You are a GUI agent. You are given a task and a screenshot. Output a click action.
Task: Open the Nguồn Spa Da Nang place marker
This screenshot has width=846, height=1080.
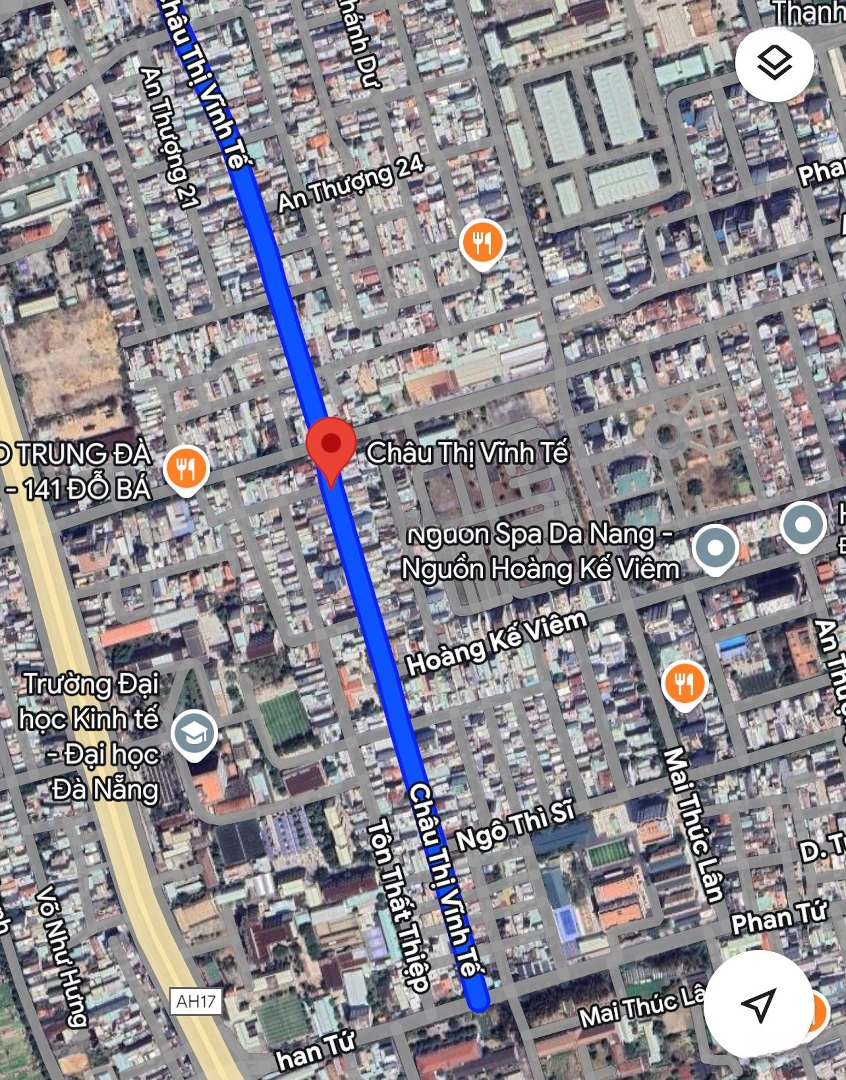pyautogui.click(x=715, y=547)
